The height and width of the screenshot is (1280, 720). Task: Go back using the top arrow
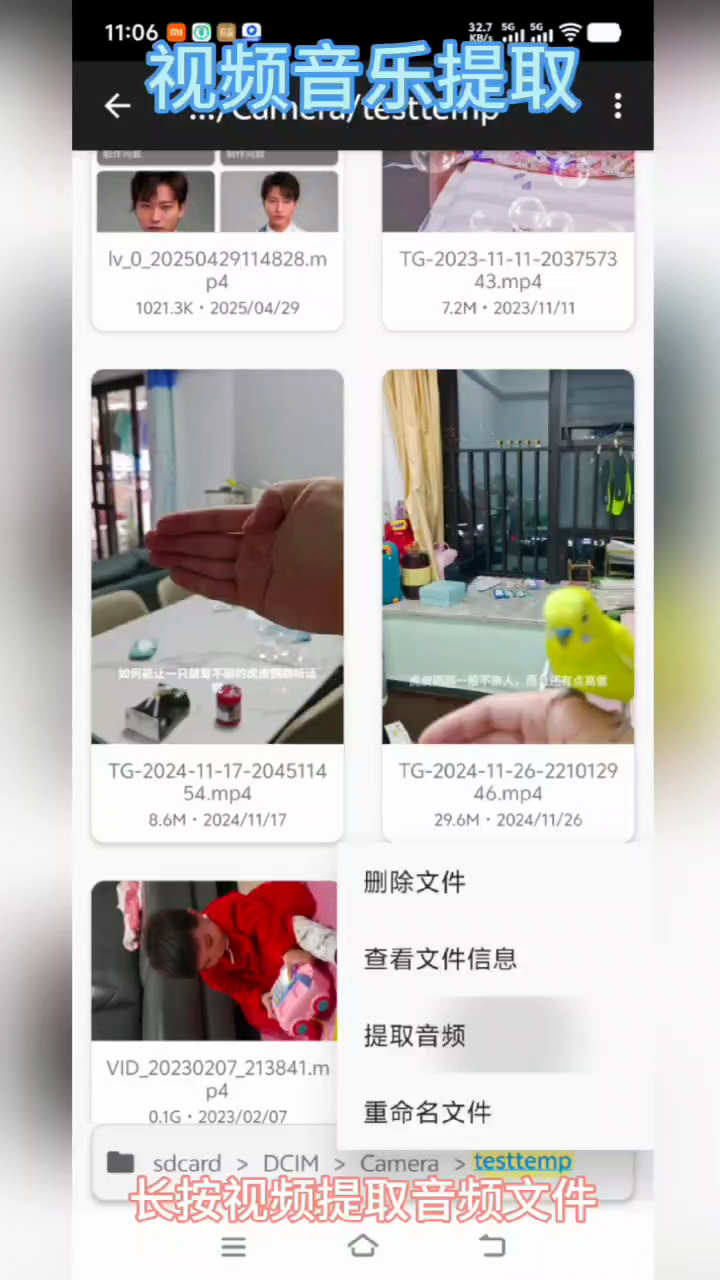click(x=117, y=106)
